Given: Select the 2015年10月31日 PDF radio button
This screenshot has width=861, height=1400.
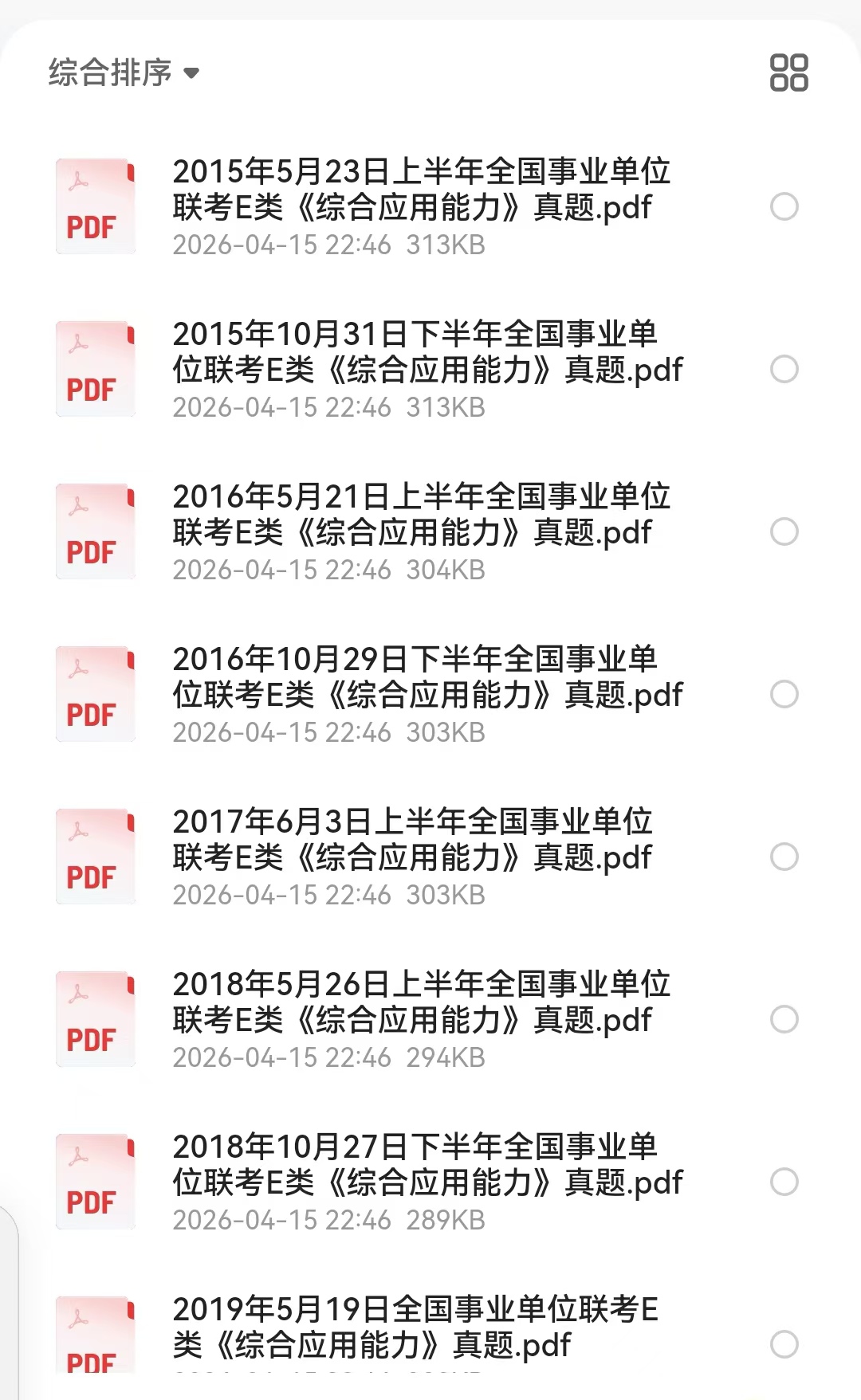Looking at the screenshot, I should click(x=784, y=370).
